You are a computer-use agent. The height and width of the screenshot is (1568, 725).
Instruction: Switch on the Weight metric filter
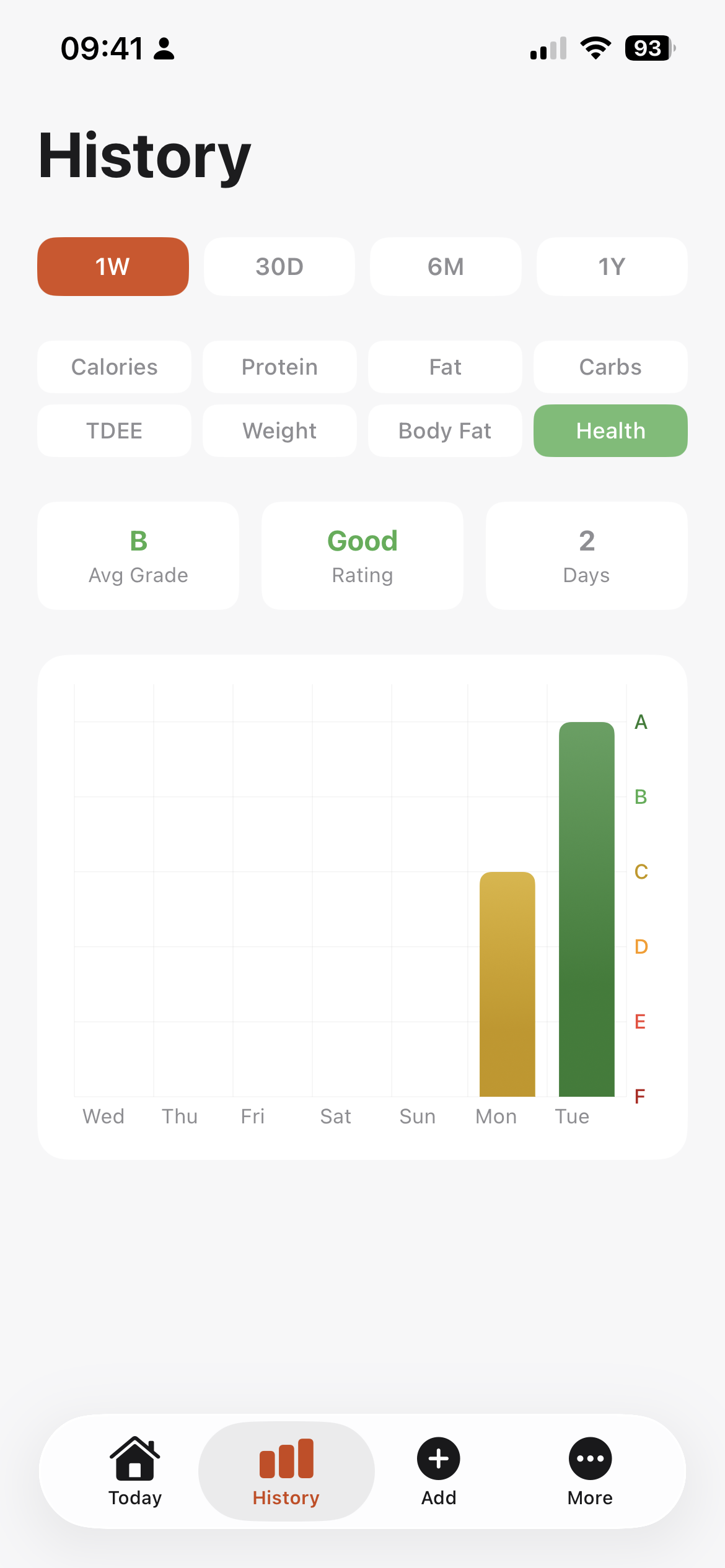coord(279,430)
